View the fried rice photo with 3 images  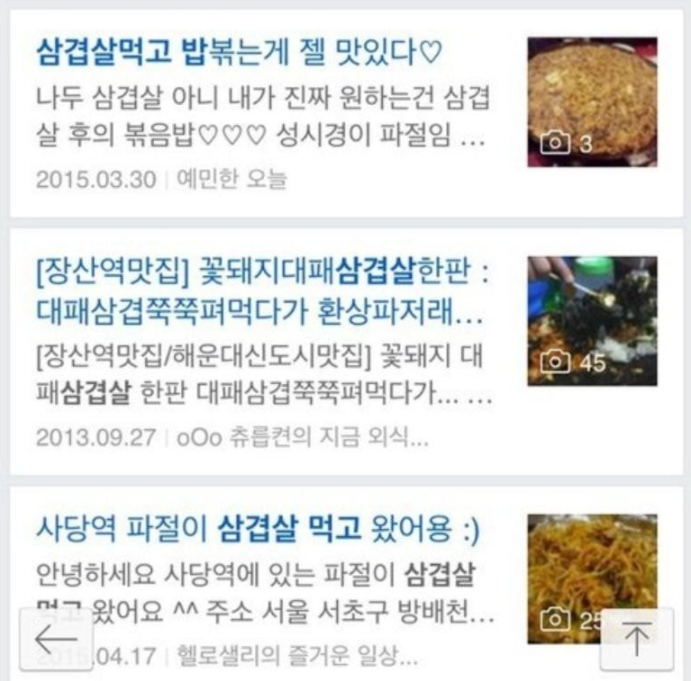(x=592, y=102)
